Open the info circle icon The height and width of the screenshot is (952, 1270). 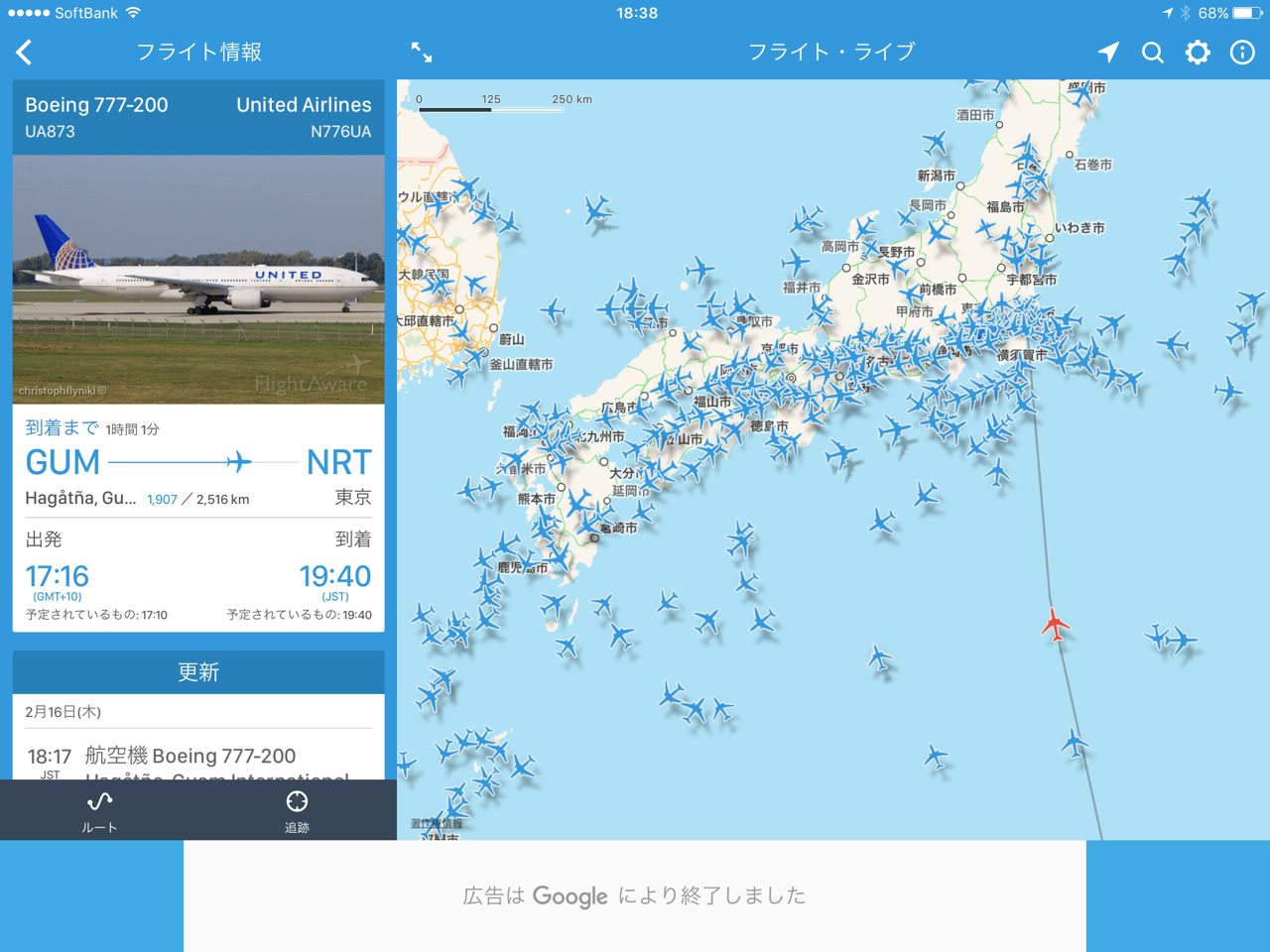click(1242, 53)
